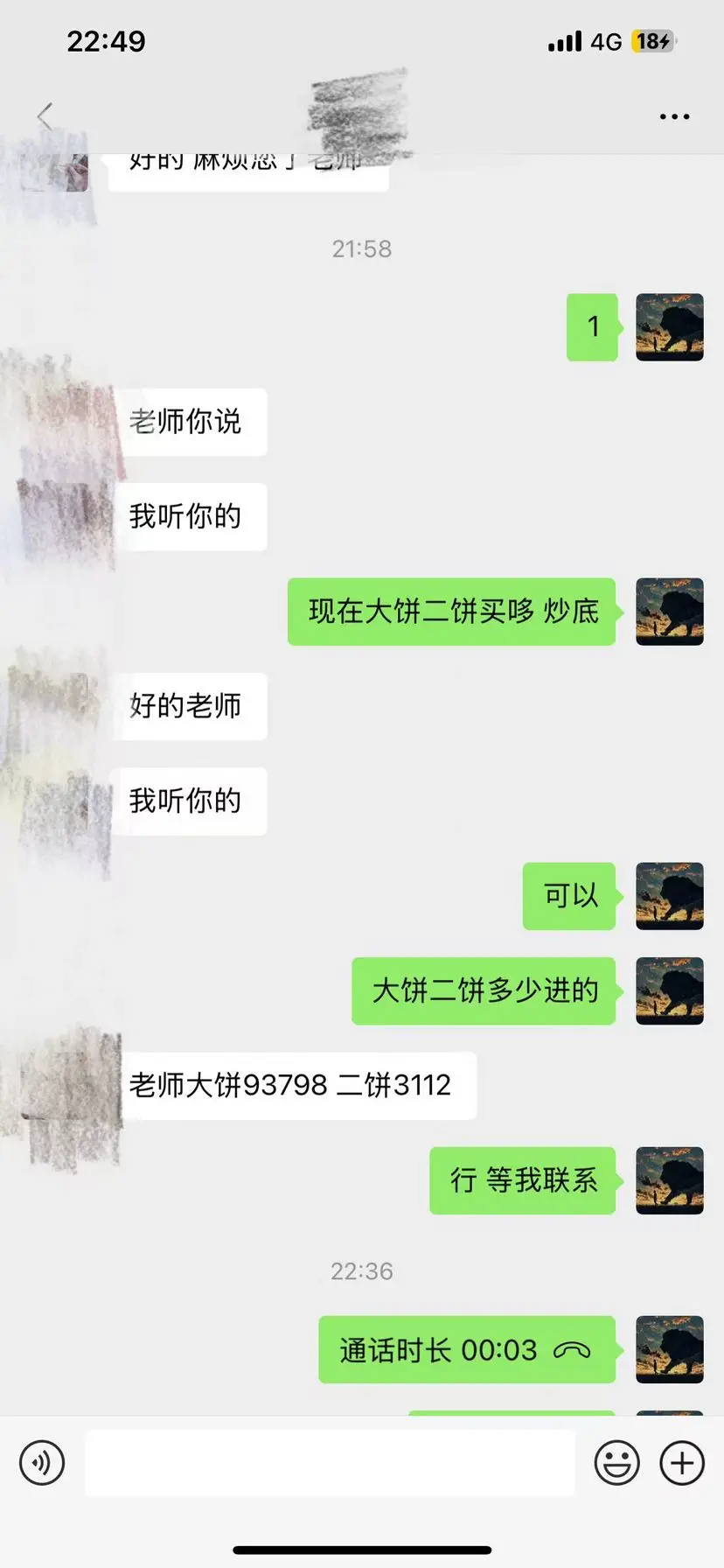Screen dimensions: 724x1568
Task: Tap the bubble '大饼二饼多少进的'
Action: 484,990
